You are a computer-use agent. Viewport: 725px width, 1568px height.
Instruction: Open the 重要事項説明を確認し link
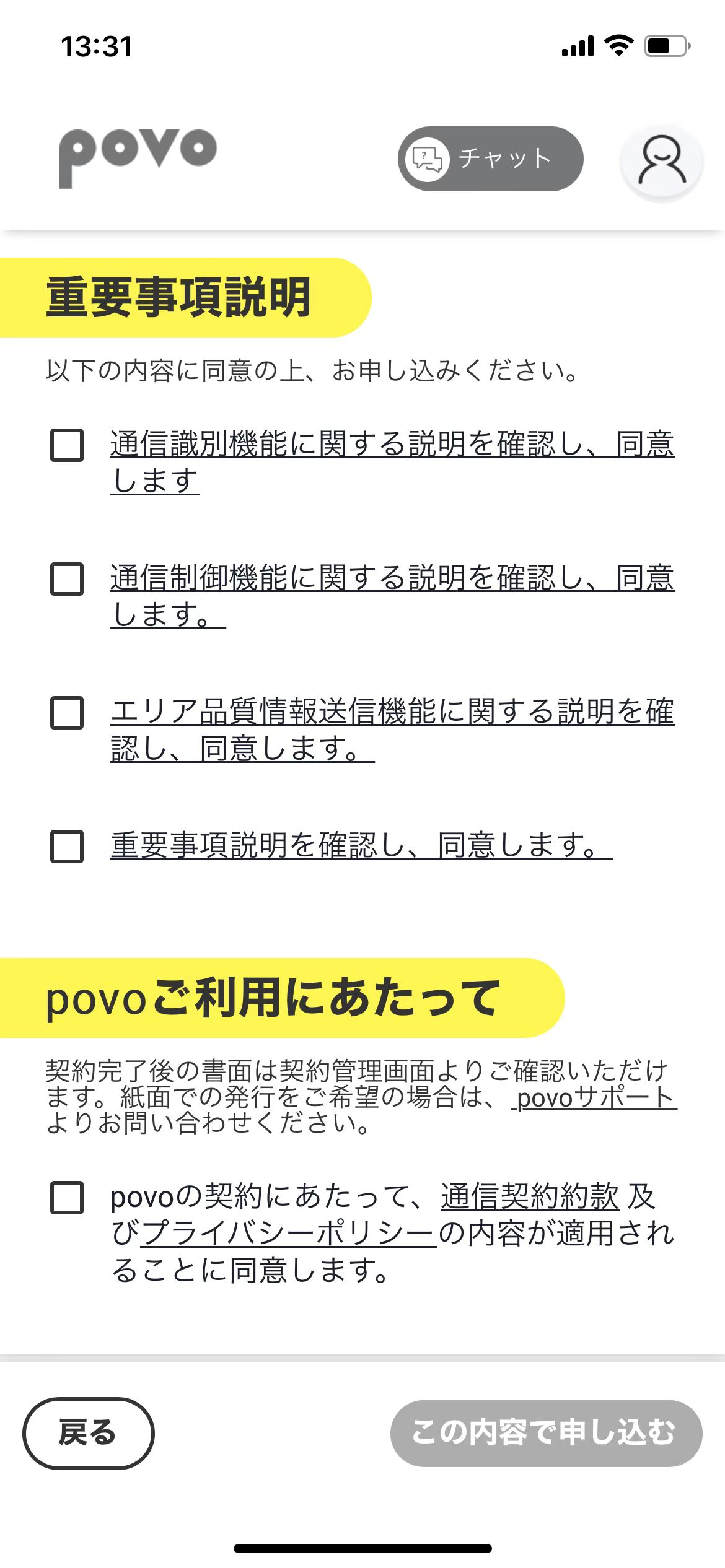(361, 846)
